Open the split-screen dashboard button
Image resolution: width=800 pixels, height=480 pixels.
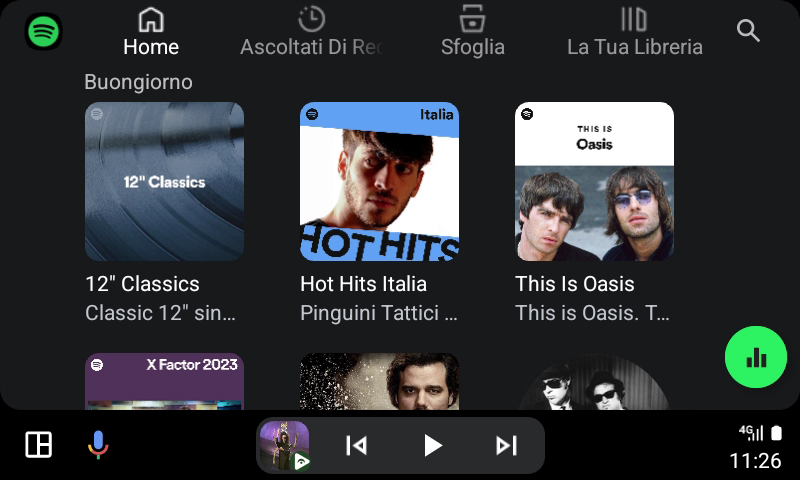pos(38,445)
